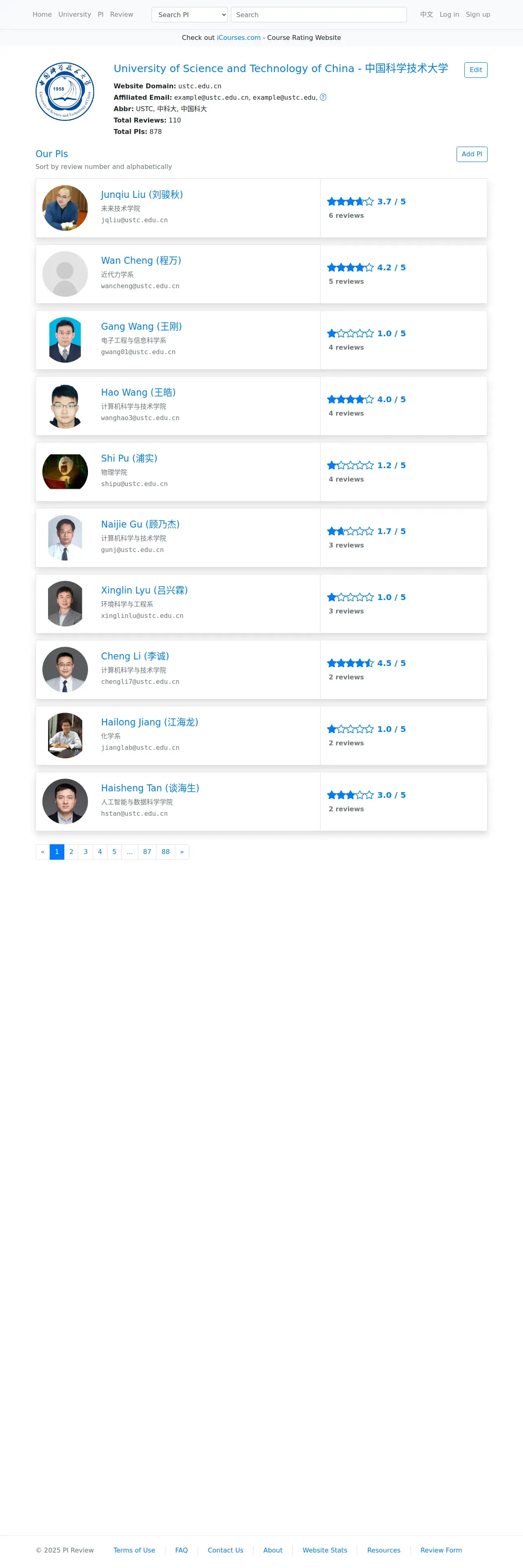Open the Sign up page
The height and width of the screenshot is (1568, 523).
click(478, 15)
